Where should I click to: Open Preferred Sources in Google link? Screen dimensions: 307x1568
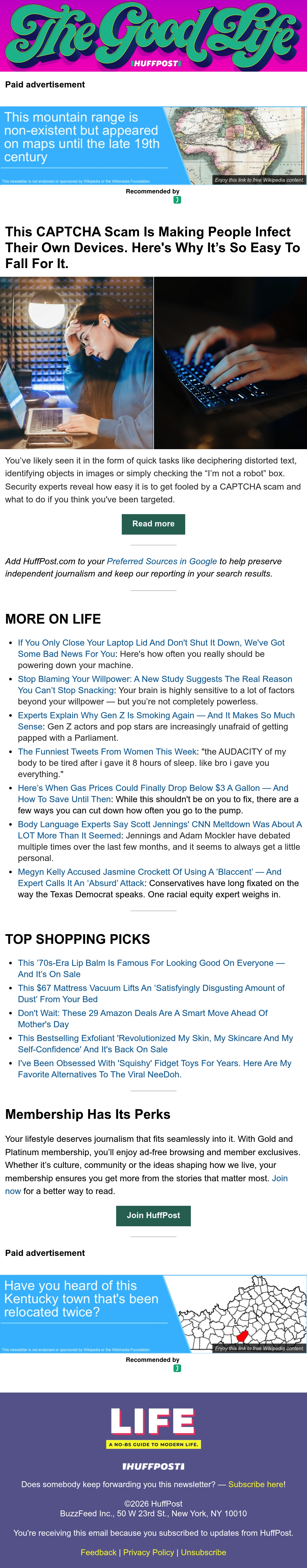click(162, 561)
